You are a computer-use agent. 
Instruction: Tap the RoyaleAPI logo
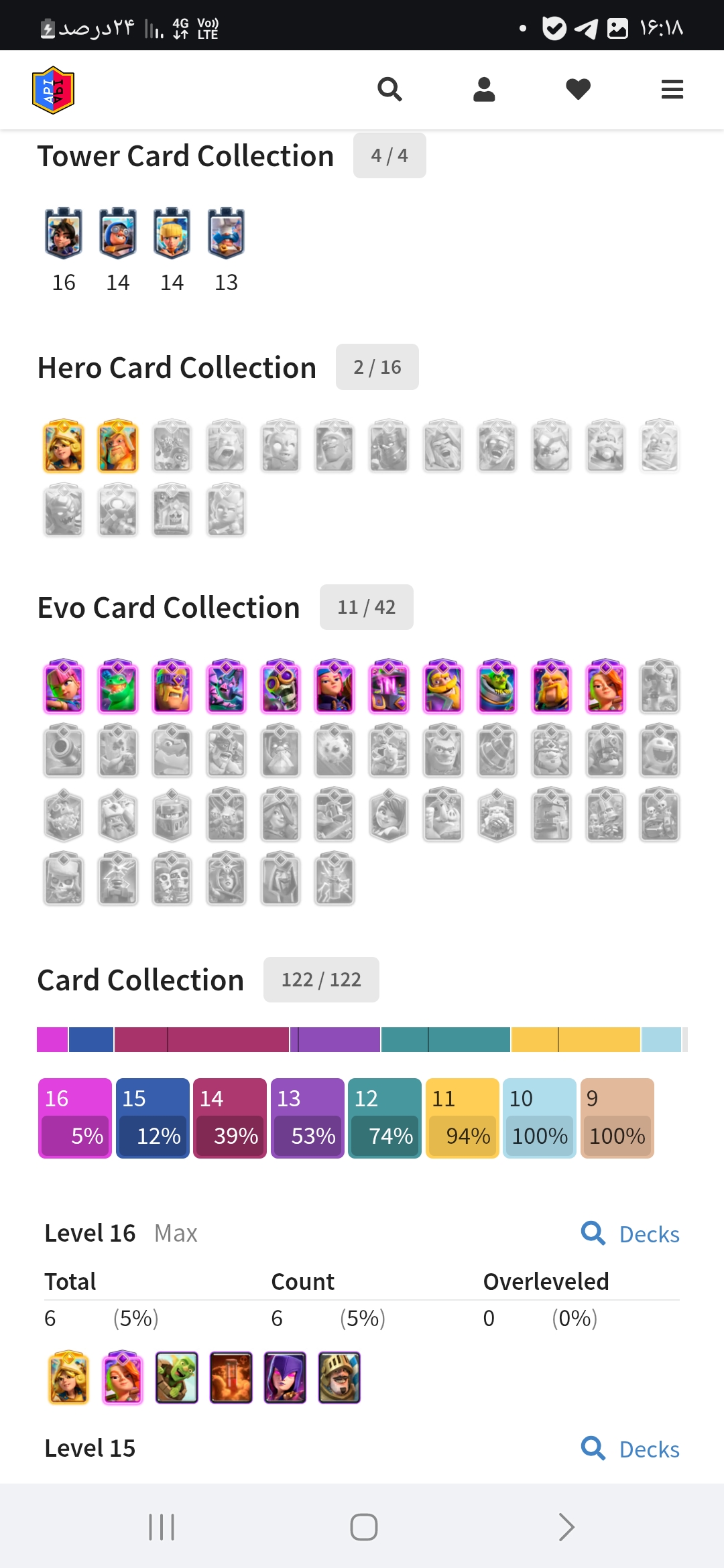tap(53, 90)
